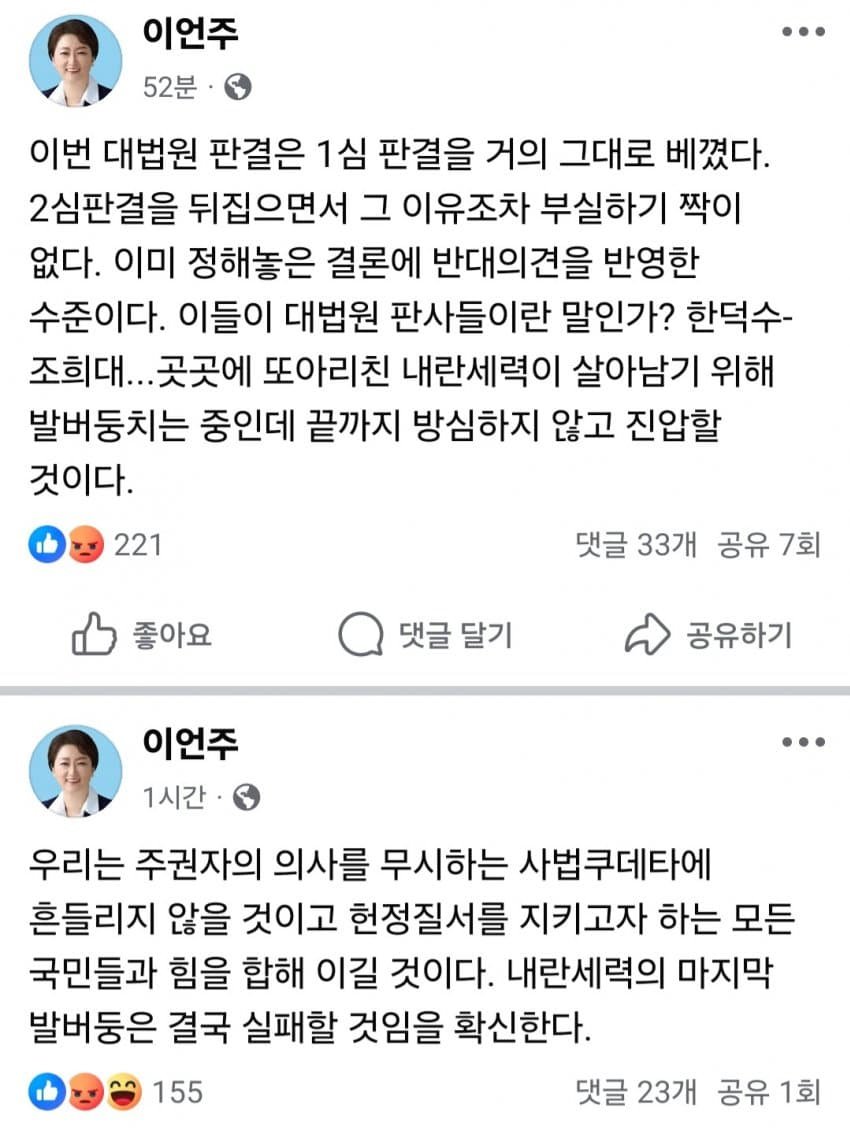Open 이언주's profile picture on the 52분 post
This screenshot has width=850, height=1134.
point(77,60)
